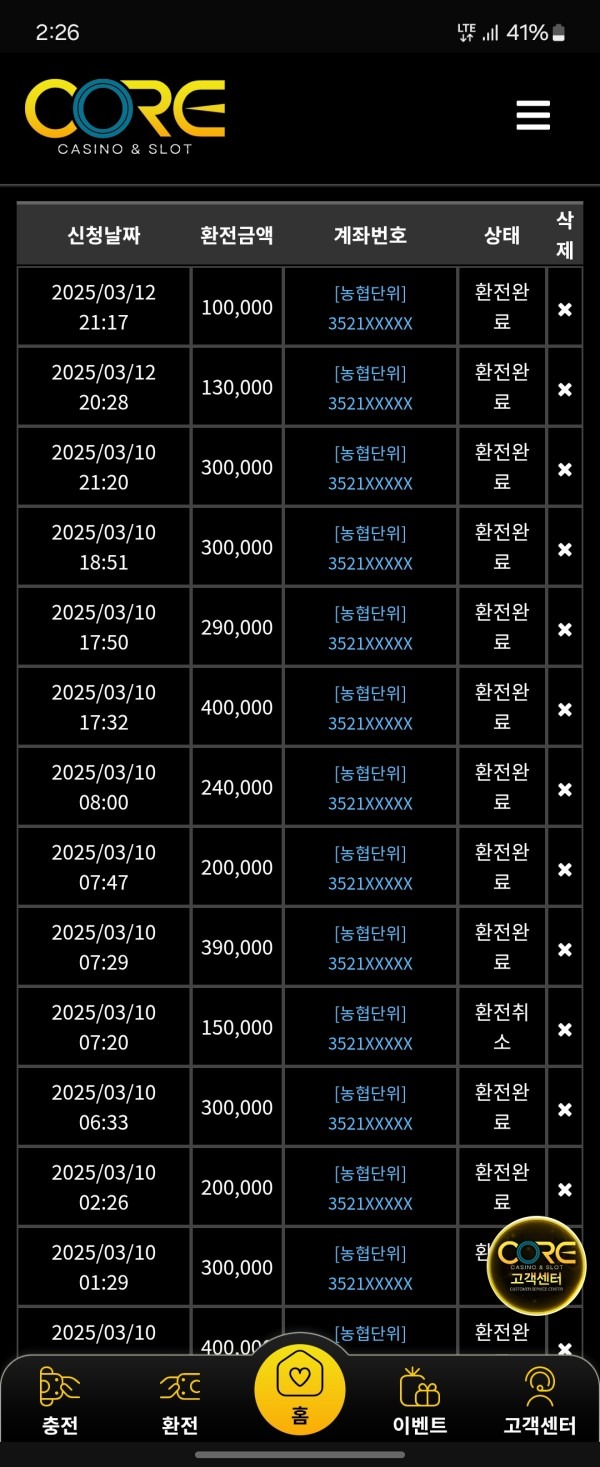Delete the 2025/03/10 02:26 record
Viewport: 600px width, 1467px height.
565,1189
